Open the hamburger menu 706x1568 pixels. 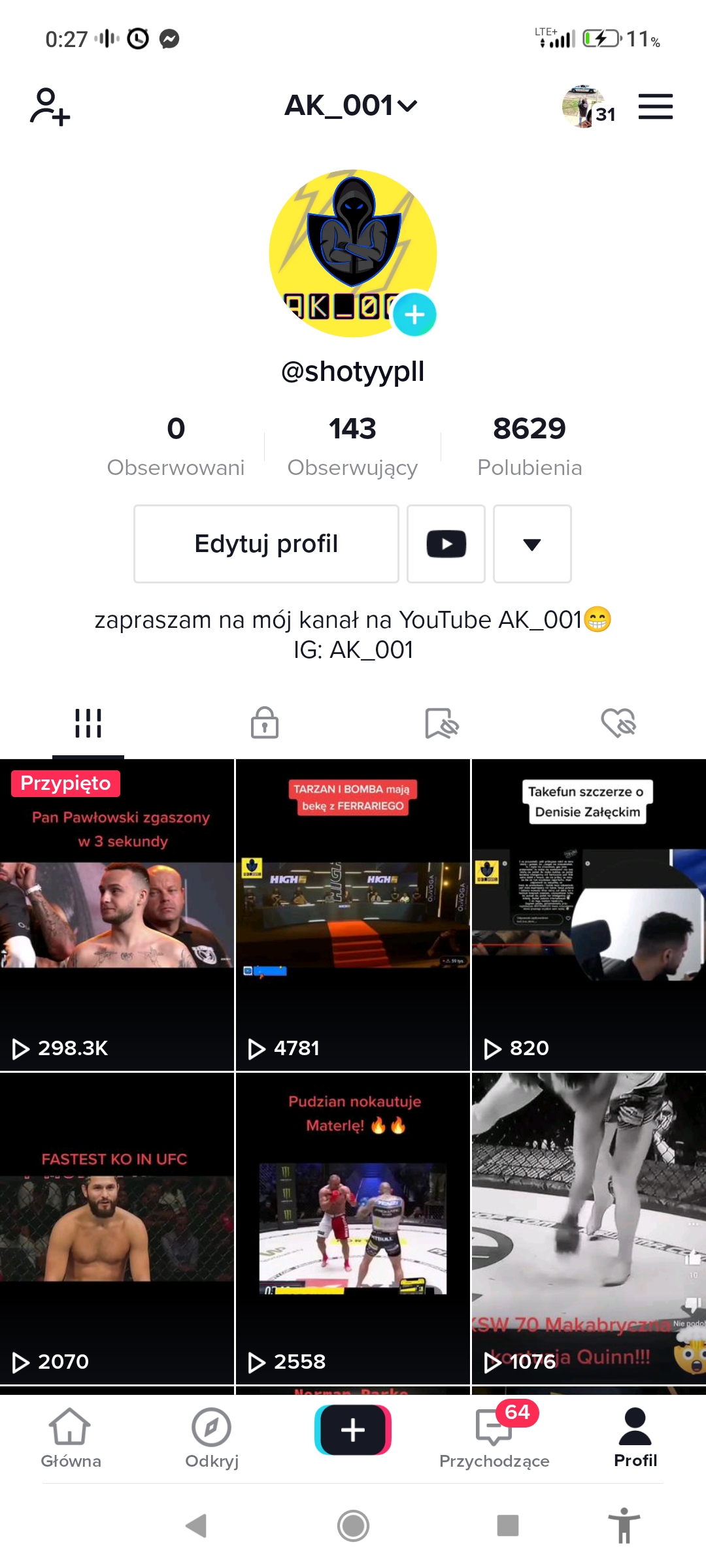tap(655, 106)
